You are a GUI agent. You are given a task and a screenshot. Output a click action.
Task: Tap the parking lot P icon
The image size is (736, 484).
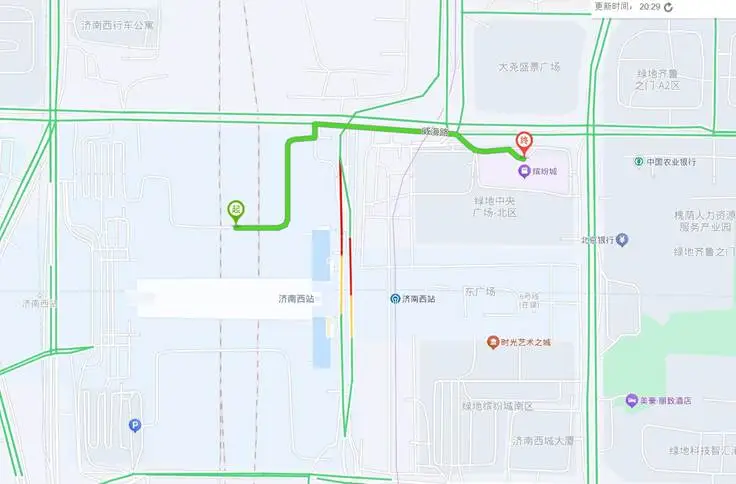(134, 425)
